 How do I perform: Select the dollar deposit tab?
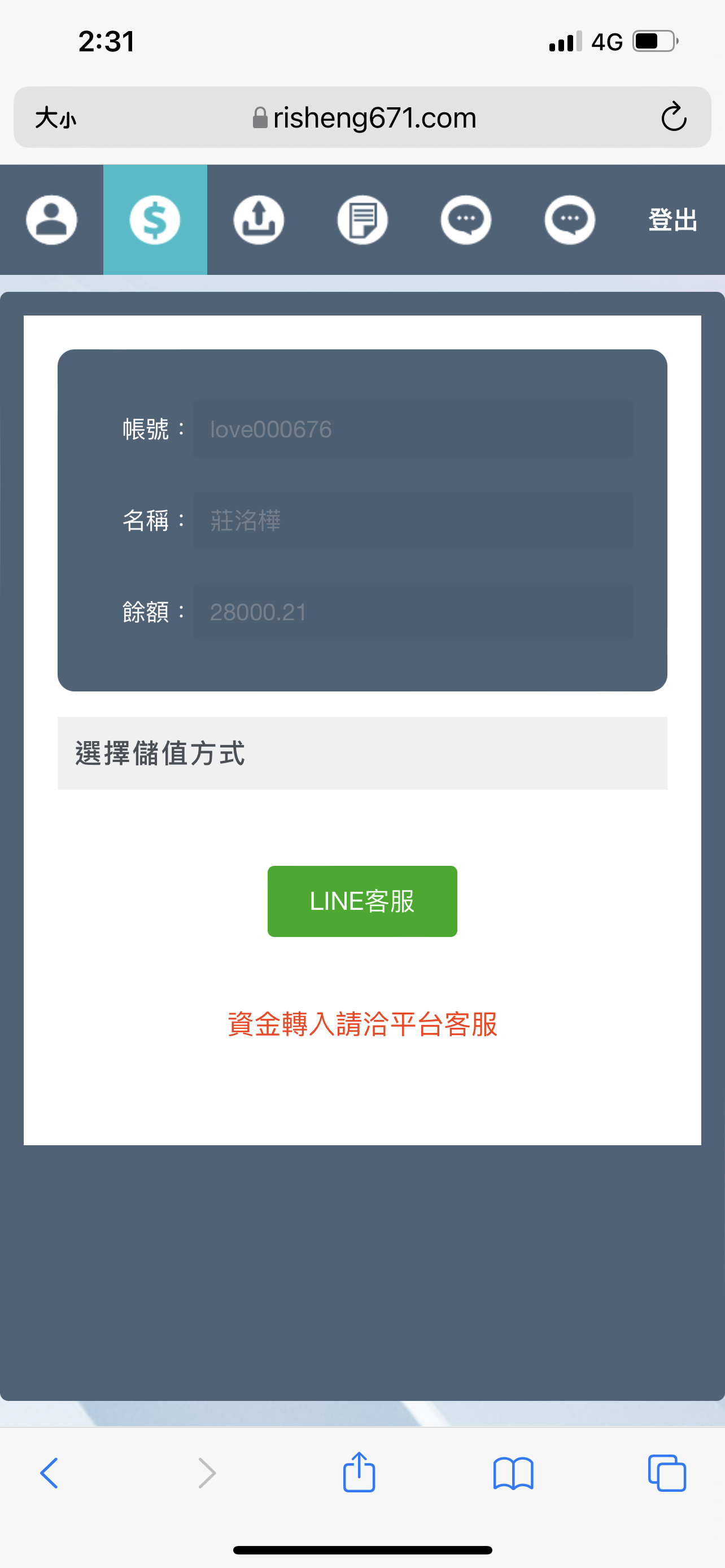click(155, 220)
